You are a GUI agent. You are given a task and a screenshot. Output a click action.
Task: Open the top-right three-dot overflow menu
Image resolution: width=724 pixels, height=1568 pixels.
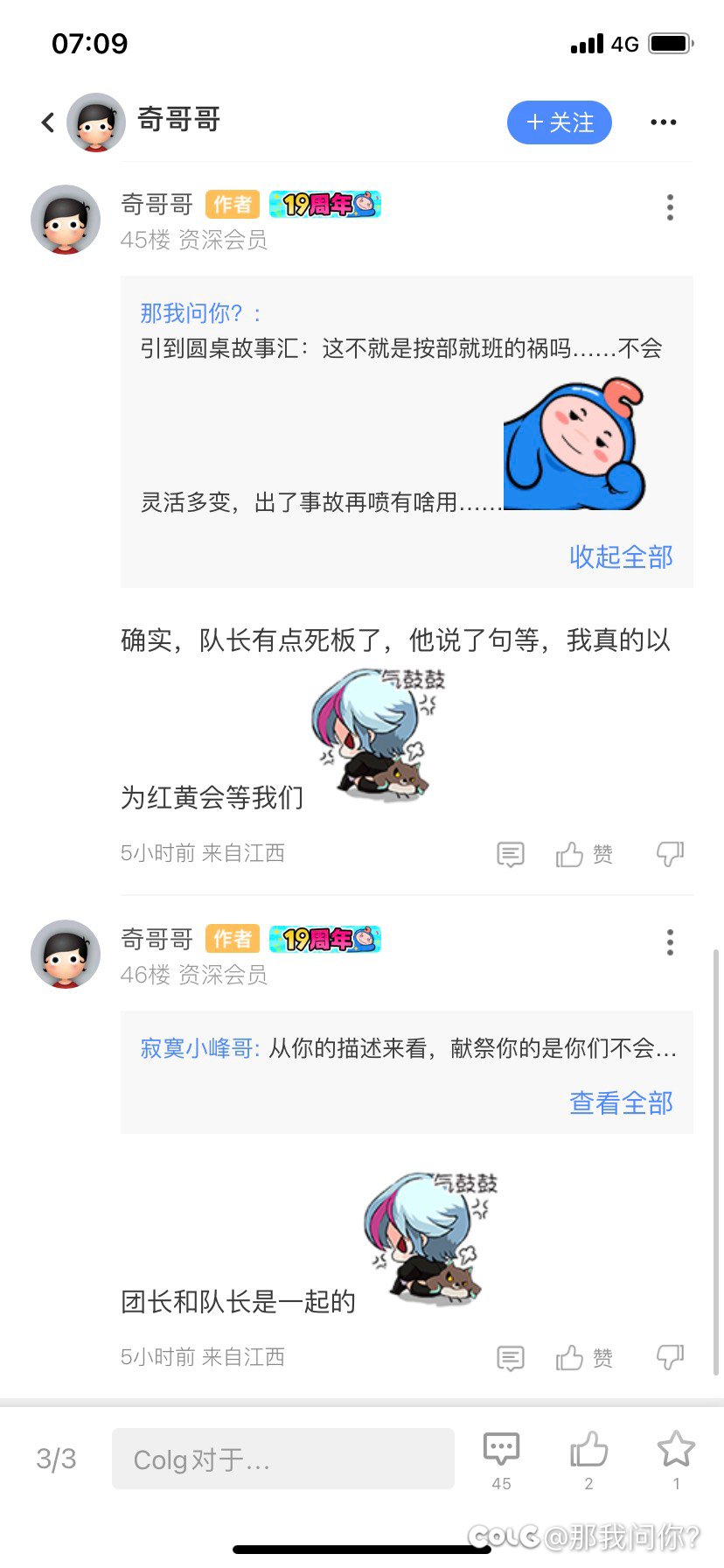point(664,122)
